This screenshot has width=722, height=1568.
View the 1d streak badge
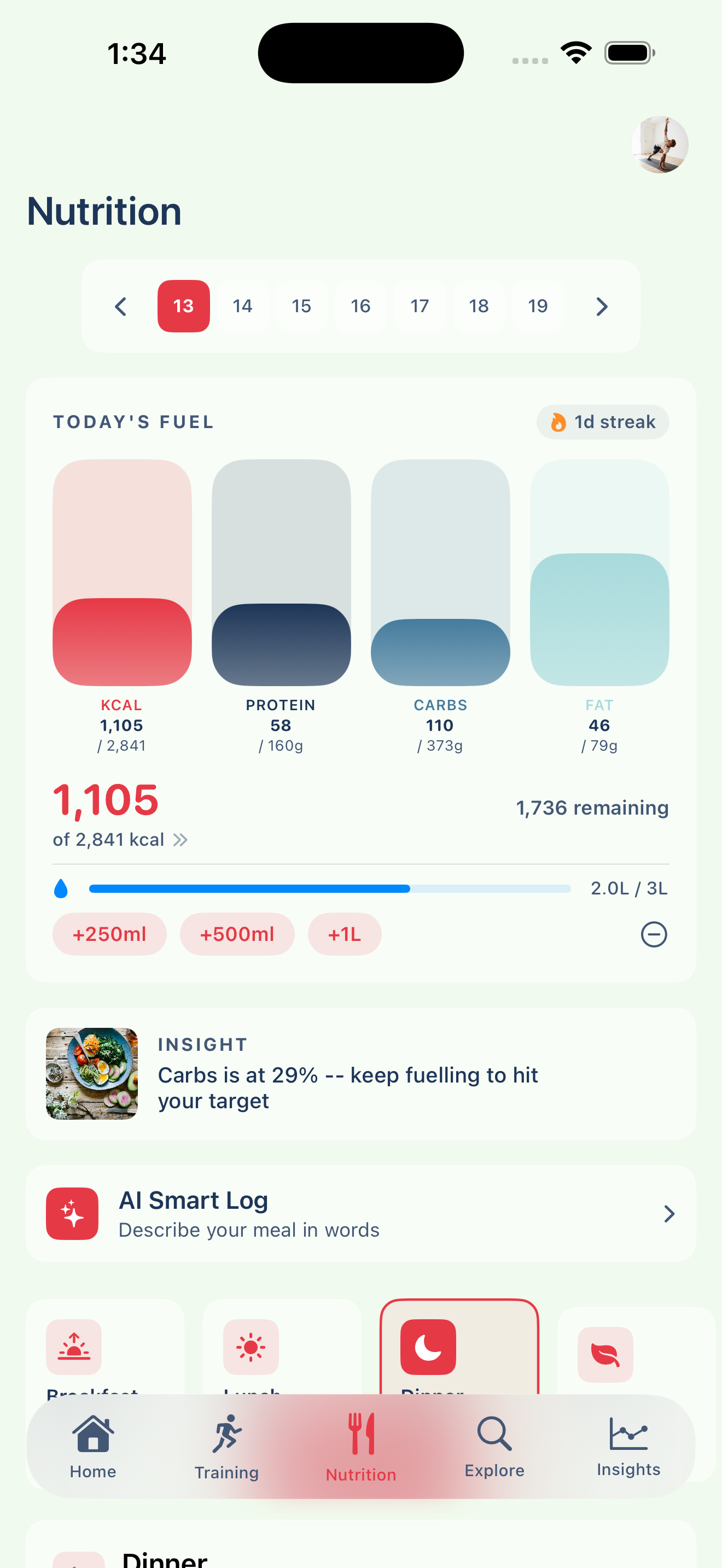[x=602, y=422]
